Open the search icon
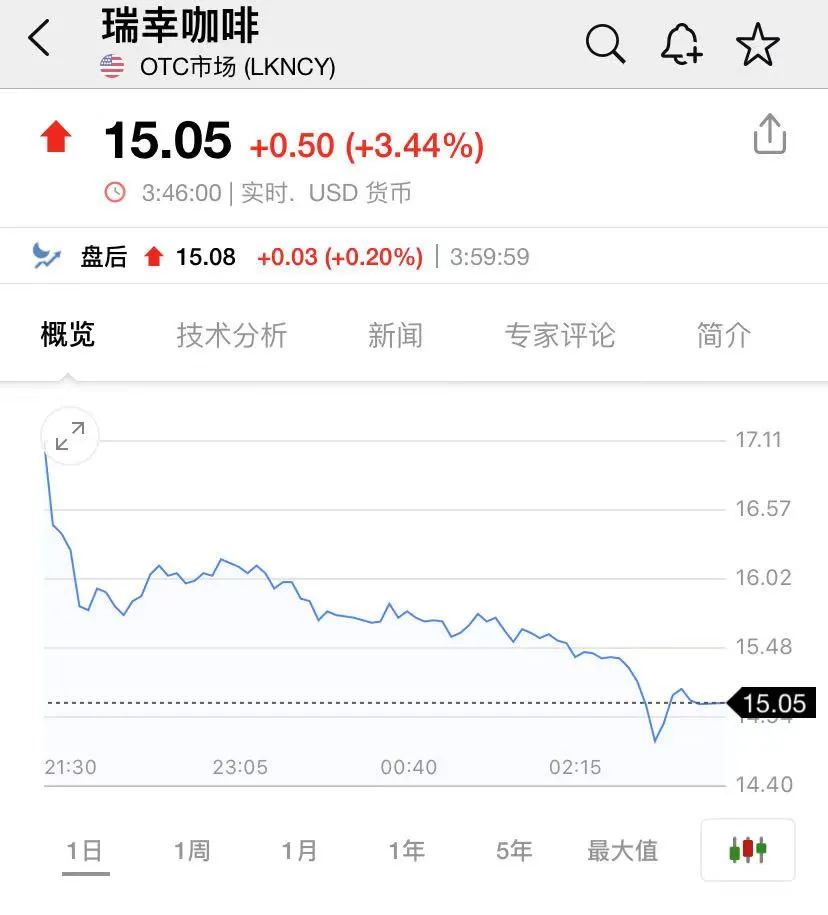The image size is (828, 915). pos(606,43)
